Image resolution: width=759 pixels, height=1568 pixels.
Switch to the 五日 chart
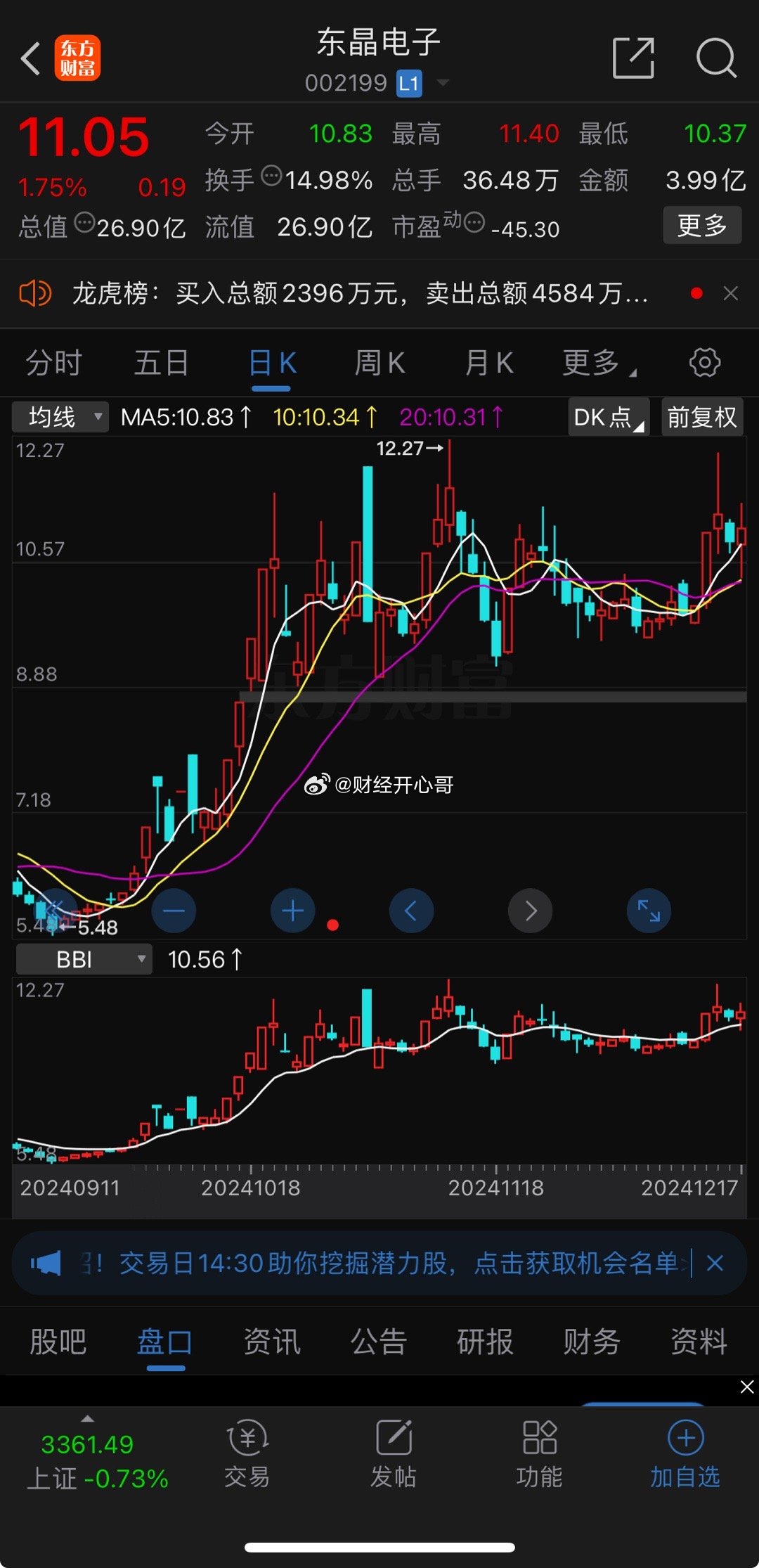pyautogui.click(x=162, y=364)
